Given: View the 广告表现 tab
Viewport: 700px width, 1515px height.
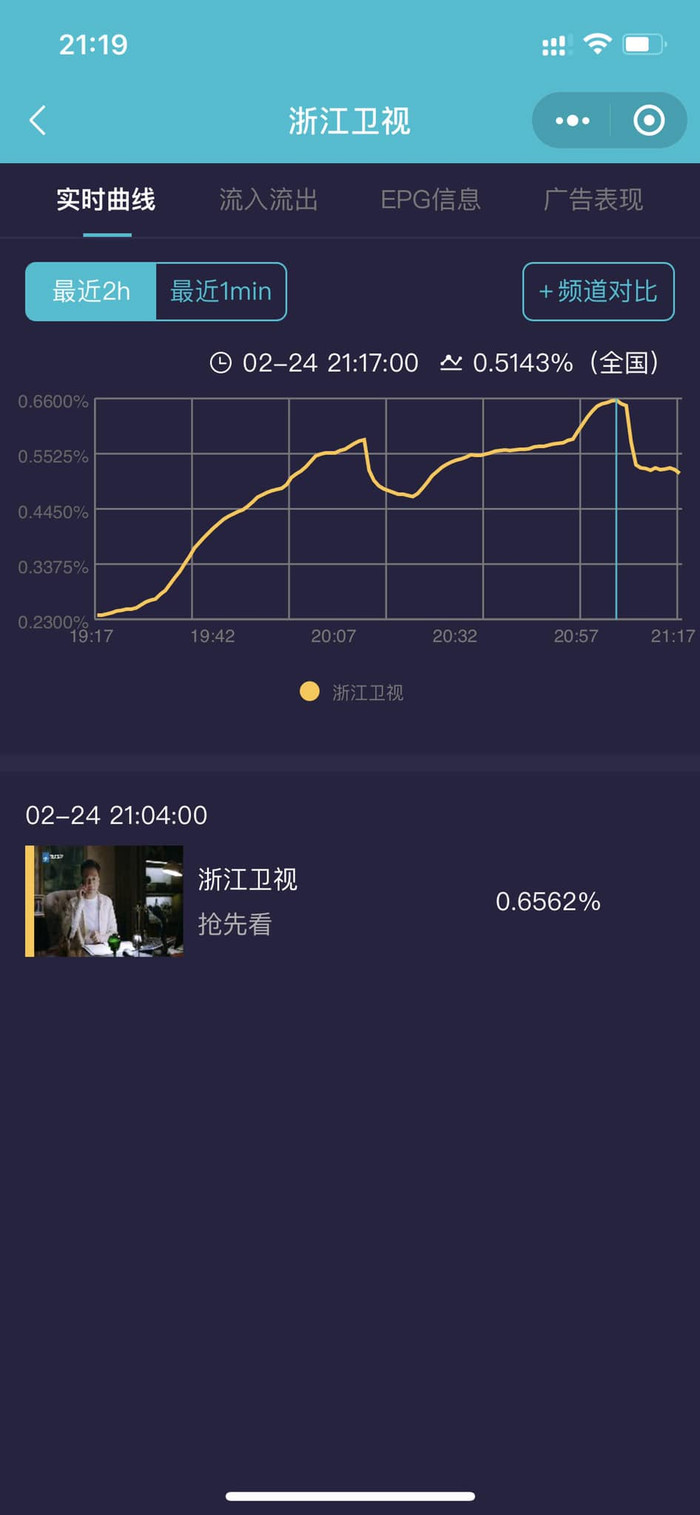Looking at the screenshot, I should coord(593,200).
